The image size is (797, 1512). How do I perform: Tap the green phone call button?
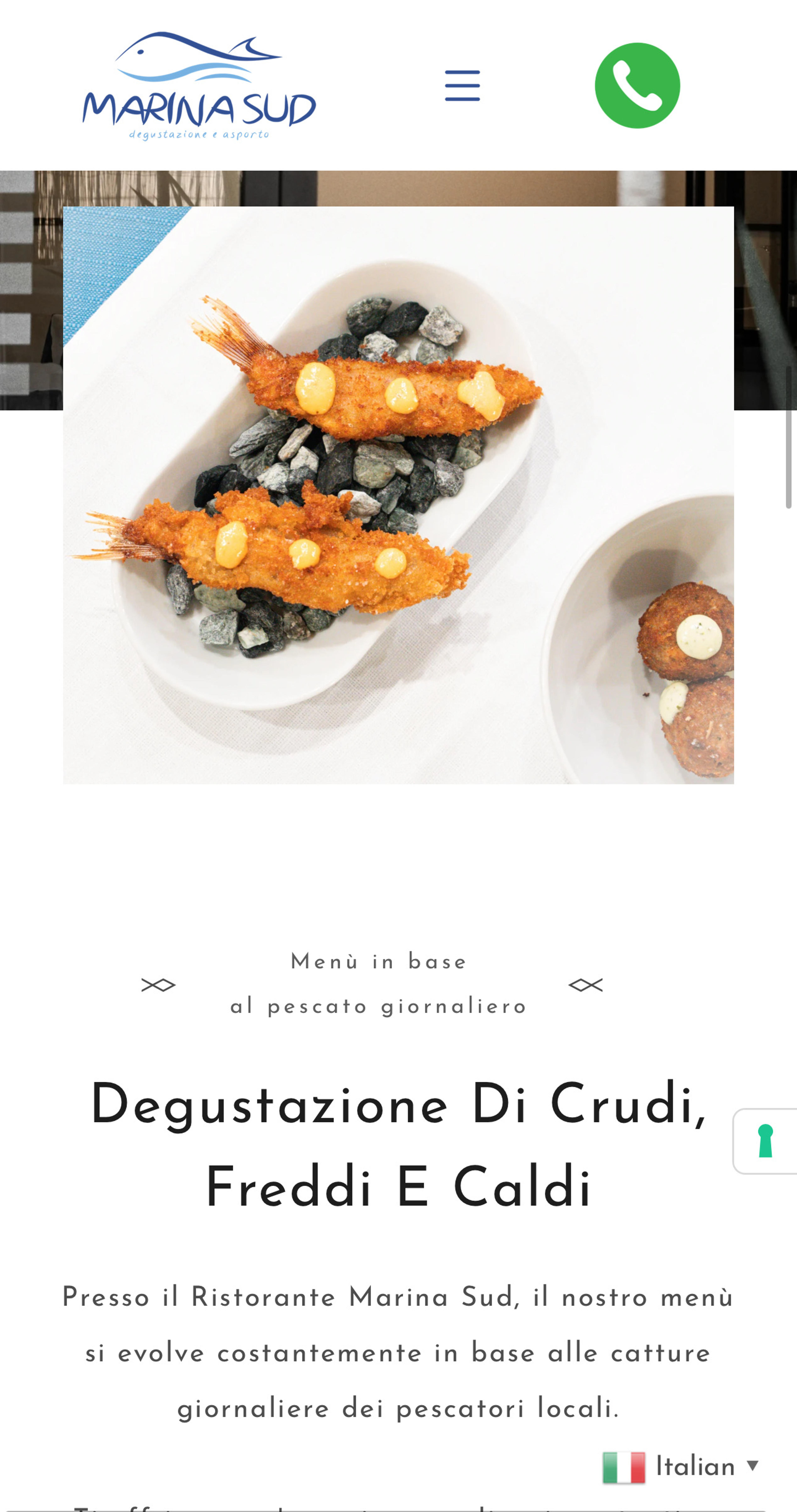click(x=637, y=86)
